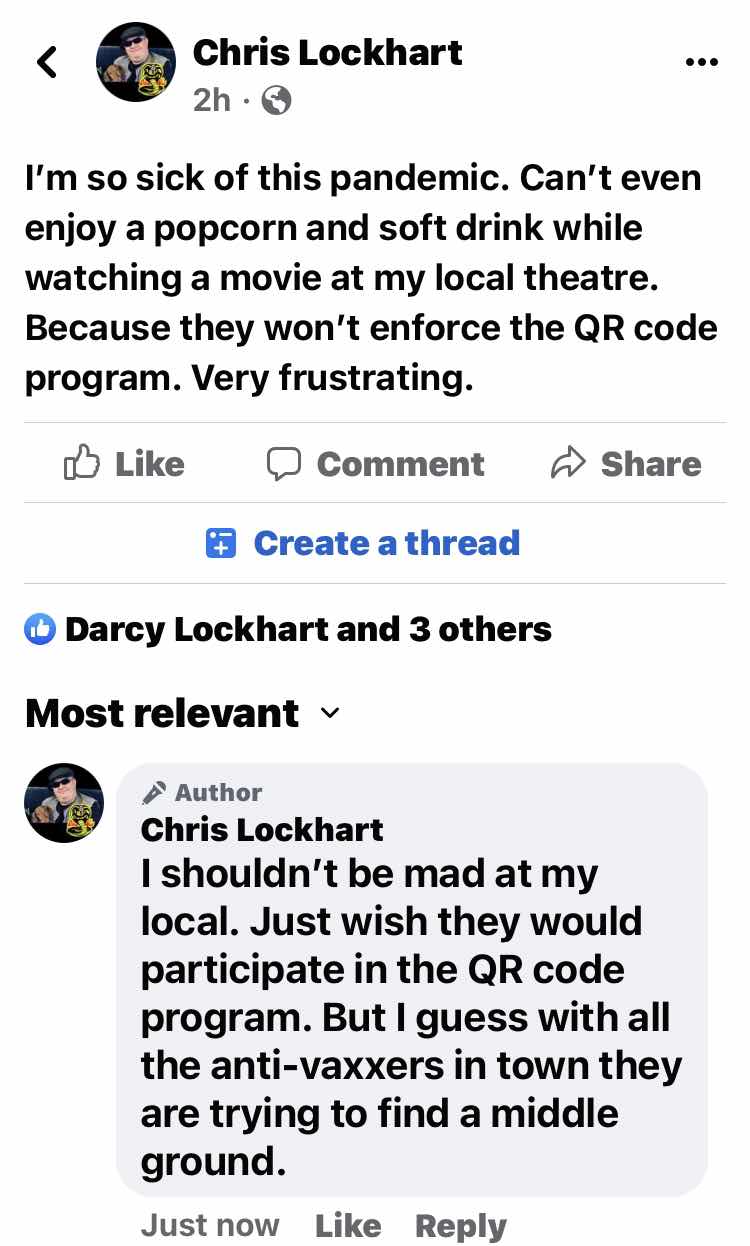Like Chris Lockhart's post

[125, 464]
